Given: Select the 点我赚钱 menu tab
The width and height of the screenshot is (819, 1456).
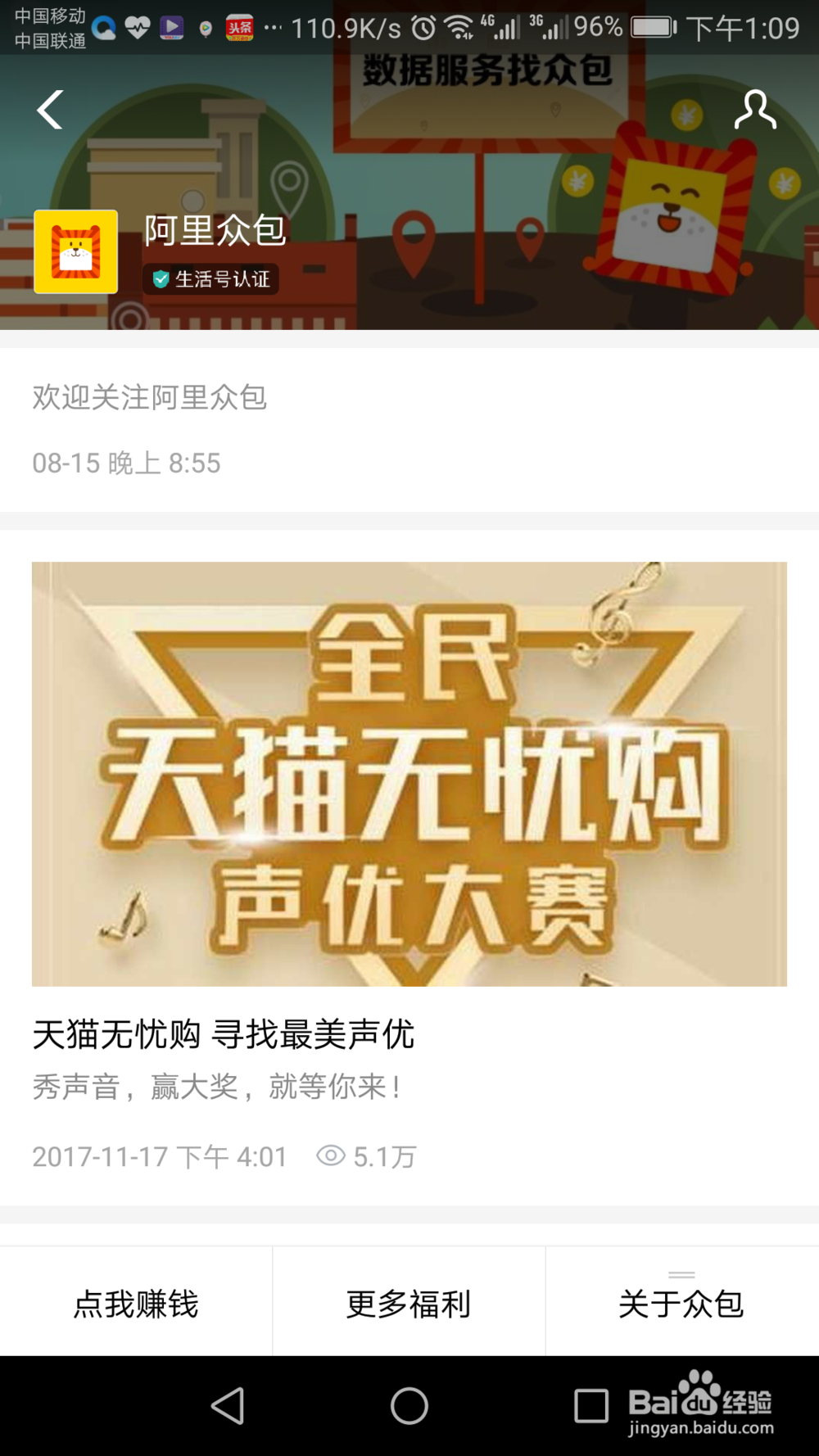Looking at the screenshot, I should (135, 1304).
